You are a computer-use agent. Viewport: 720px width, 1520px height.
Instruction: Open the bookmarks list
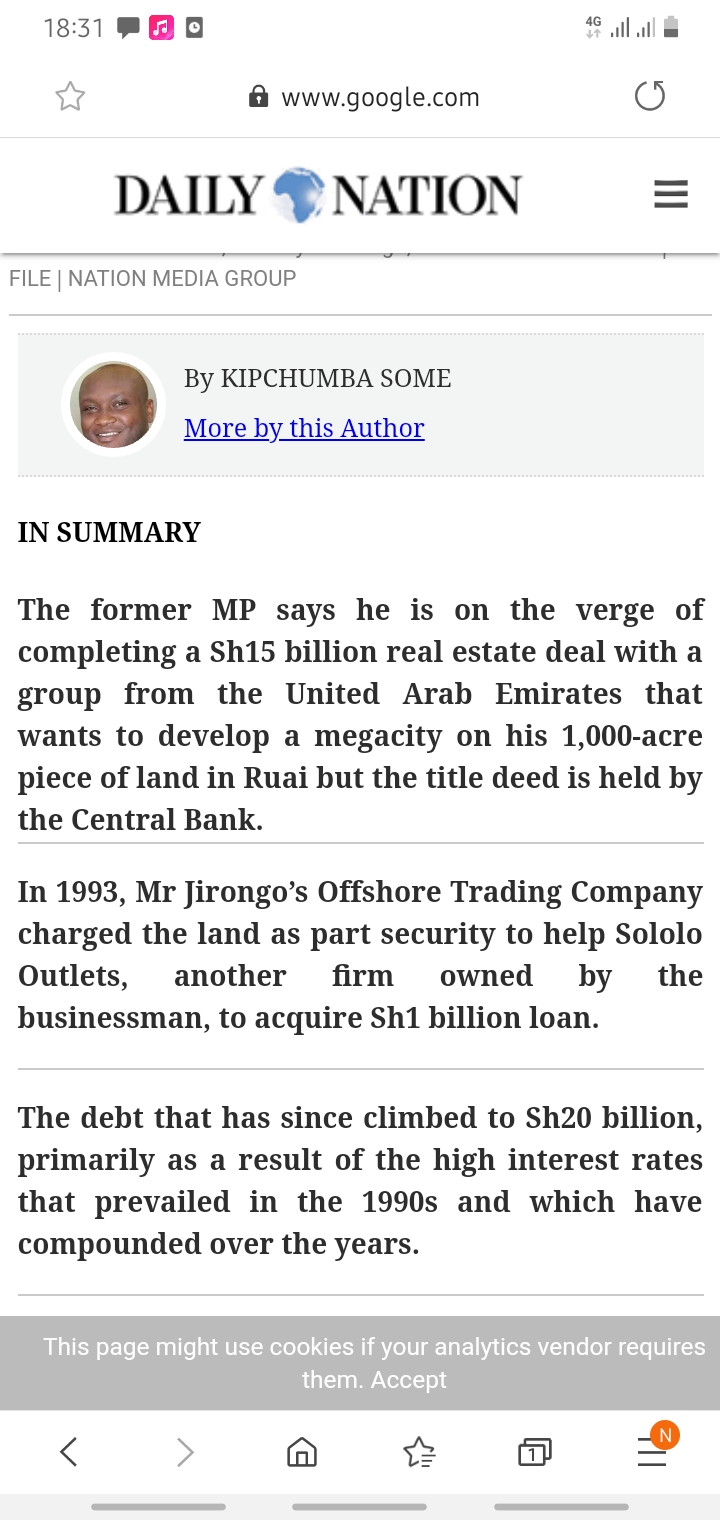[419, 1451]
